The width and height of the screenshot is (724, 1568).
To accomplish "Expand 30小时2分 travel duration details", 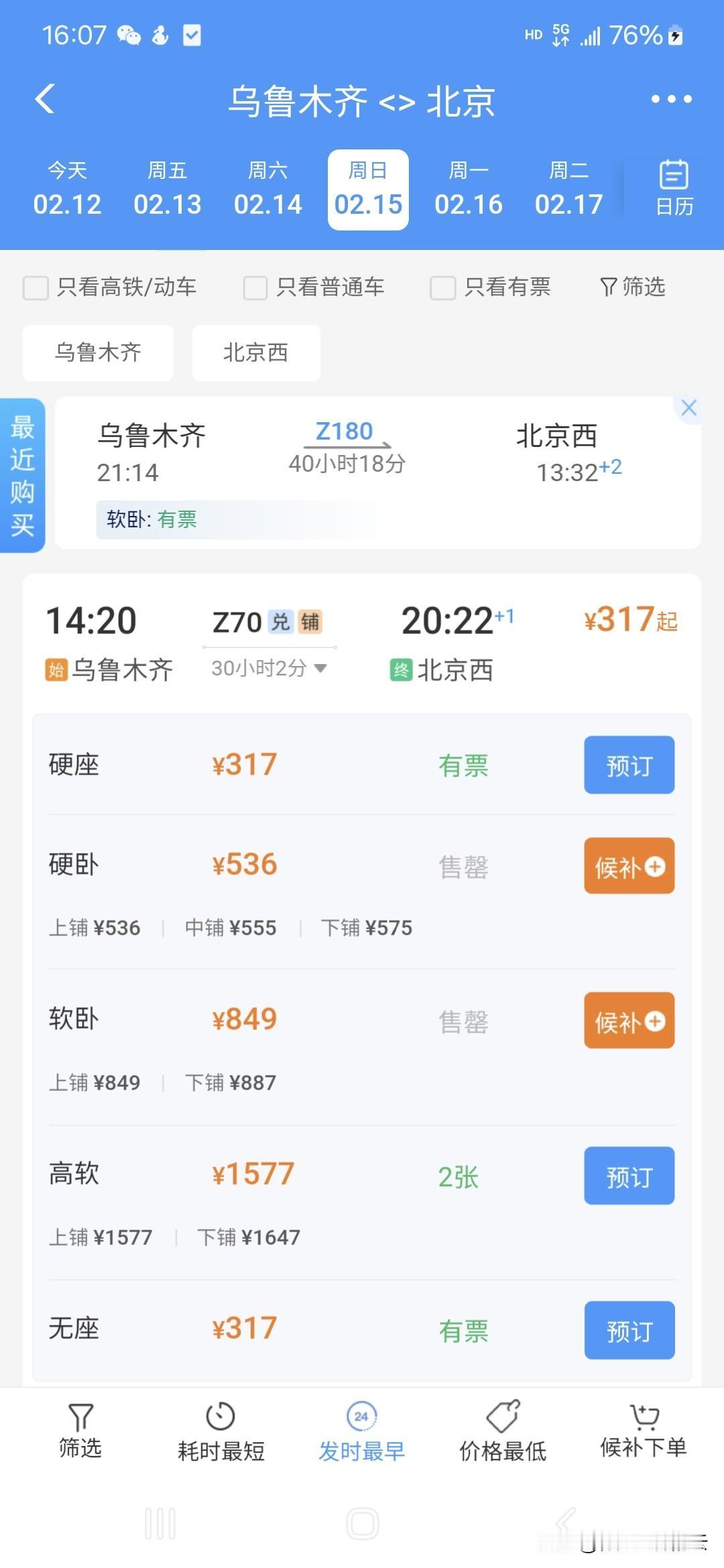I will 268,668.
